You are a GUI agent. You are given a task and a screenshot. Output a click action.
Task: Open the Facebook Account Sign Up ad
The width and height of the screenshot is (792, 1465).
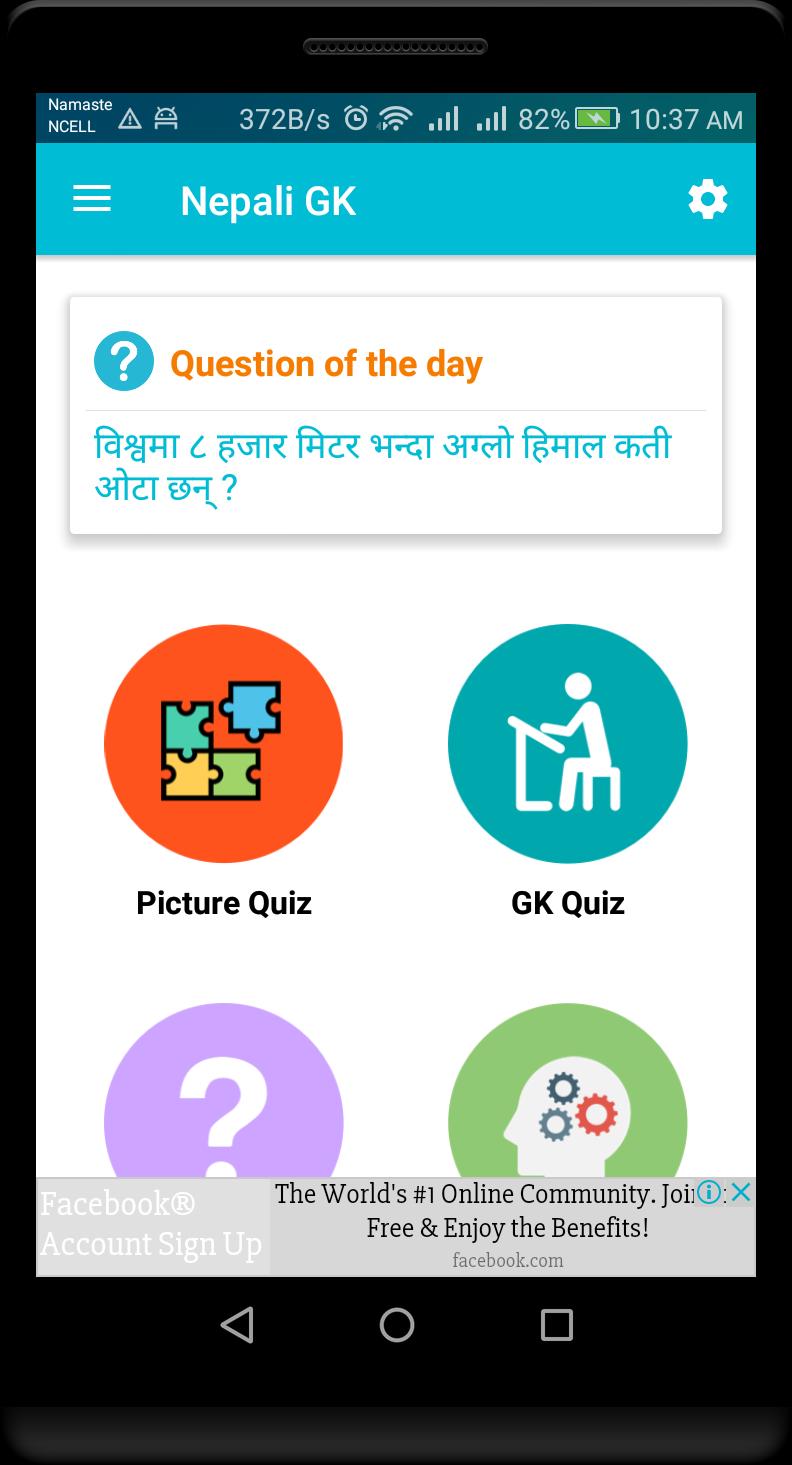[x=152, y=1226]
